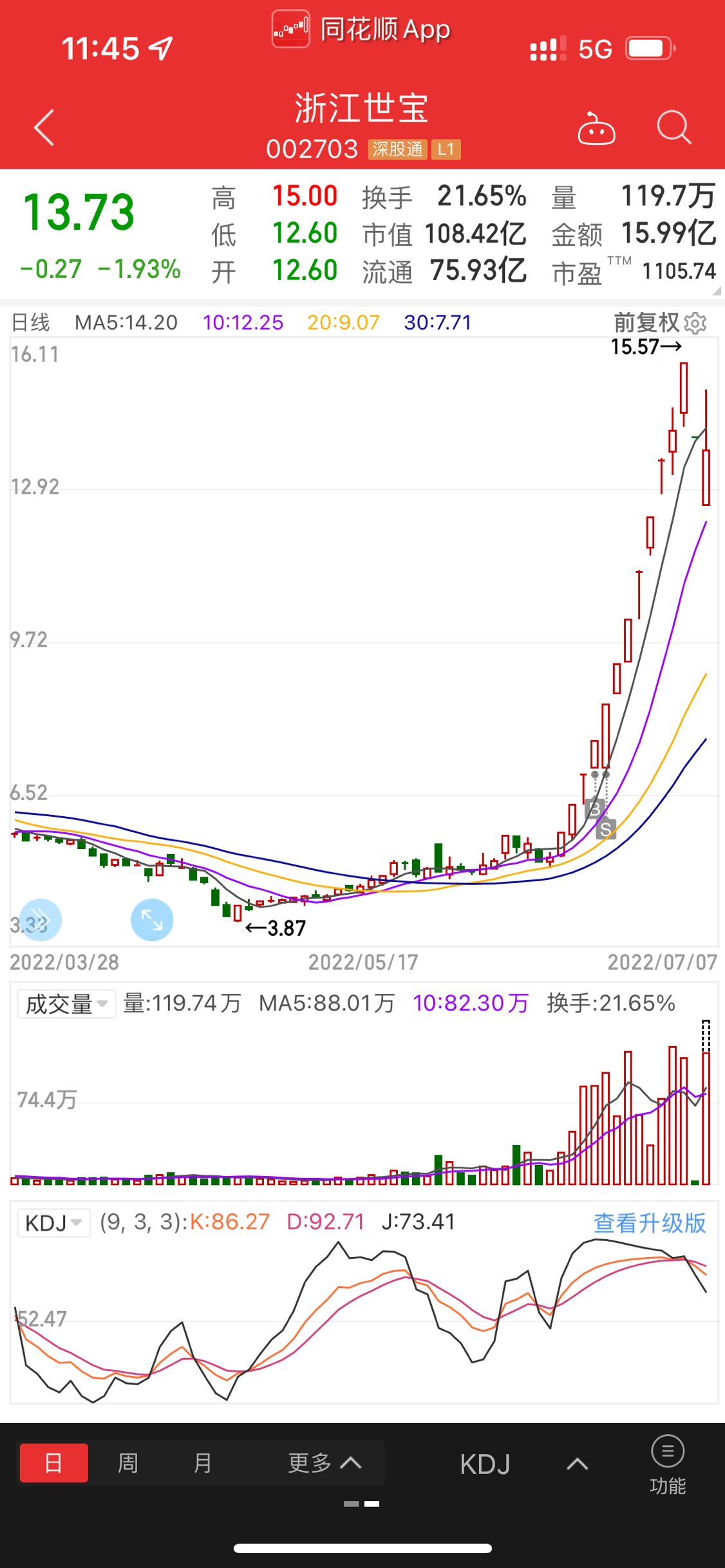Image resolution: width=725 pixels, height=1568 pixels.
Task: Switch to 周 weekly chart
Action: (x=127, y=1463)
